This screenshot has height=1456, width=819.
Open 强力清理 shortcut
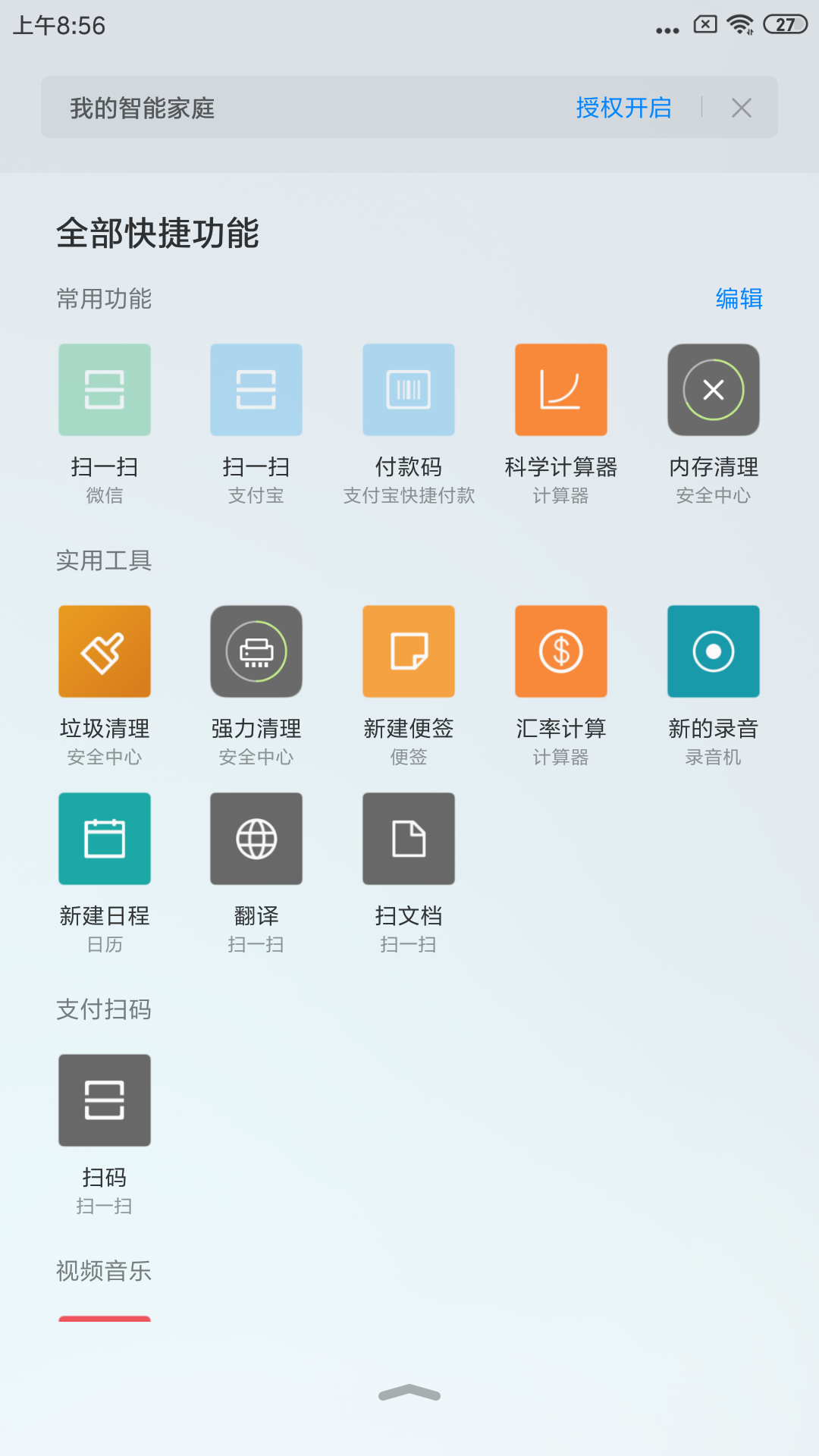click(256, 651)
